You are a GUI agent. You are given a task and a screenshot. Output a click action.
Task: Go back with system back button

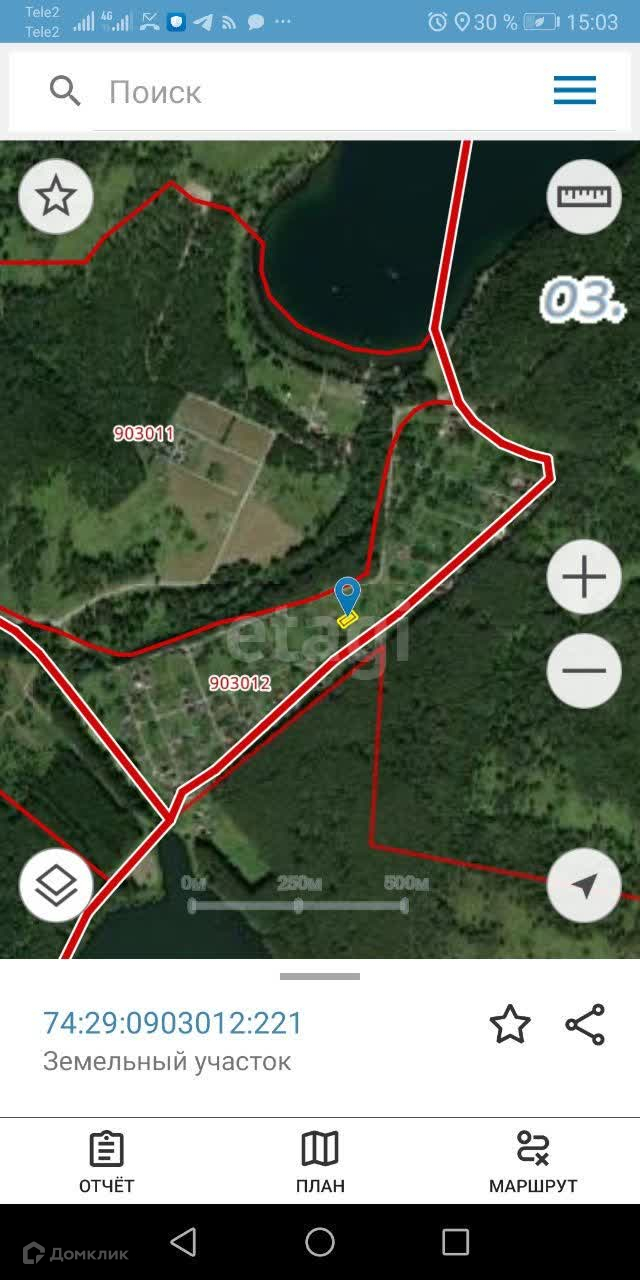(183, 1242)
